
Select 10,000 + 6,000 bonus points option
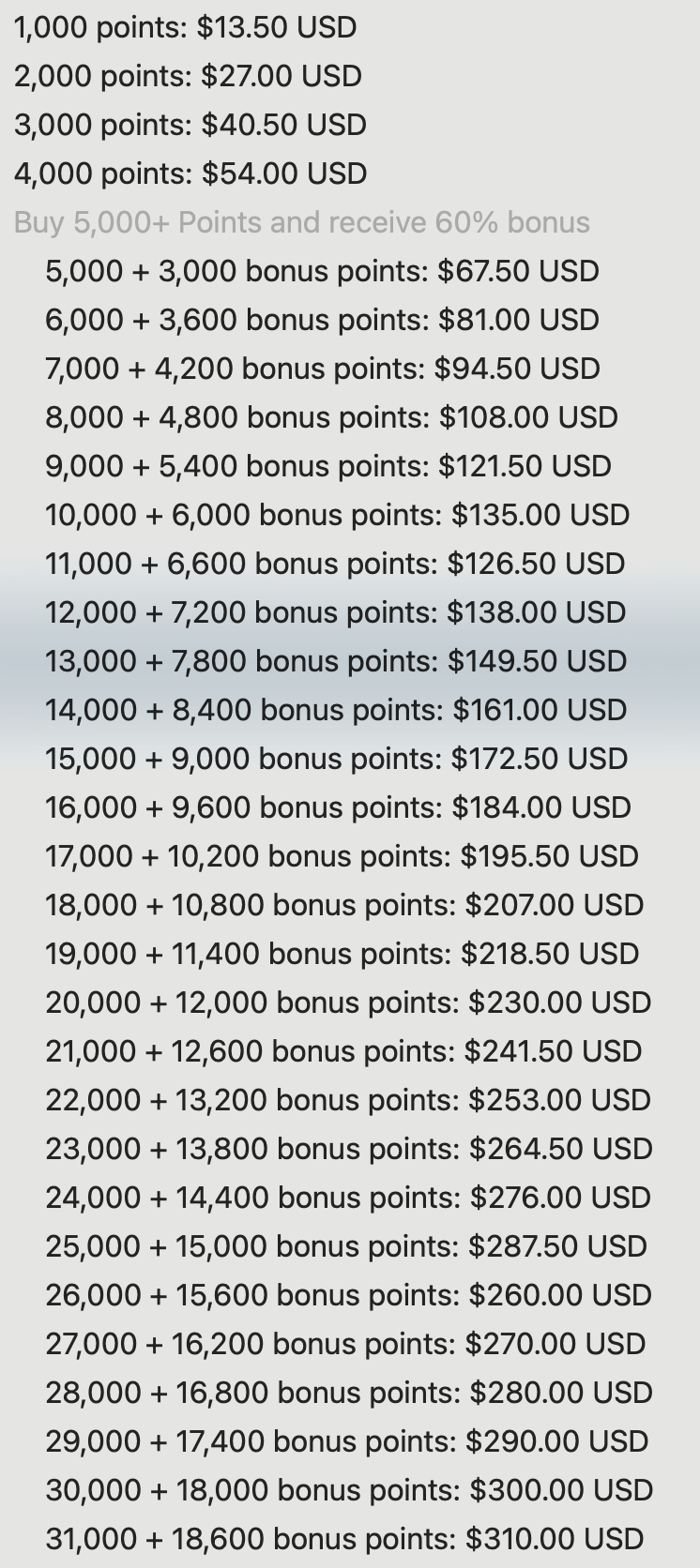pyautogui.click(x=337, y=515)
